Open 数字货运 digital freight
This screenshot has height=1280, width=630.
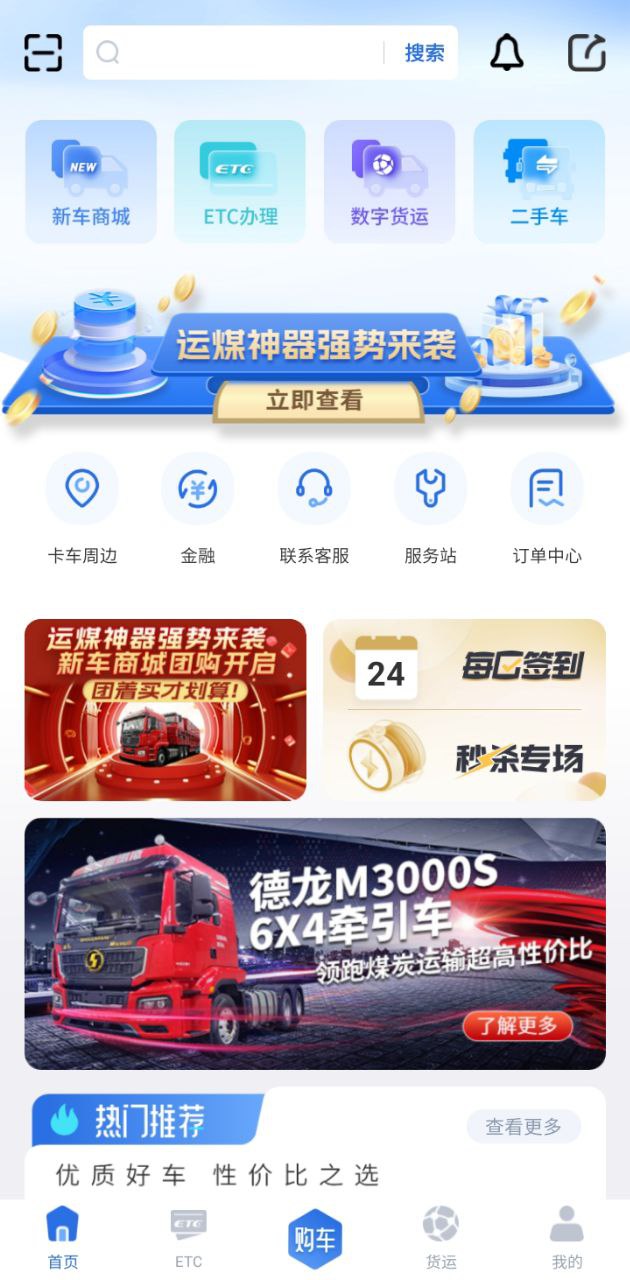tap(389, 182)
